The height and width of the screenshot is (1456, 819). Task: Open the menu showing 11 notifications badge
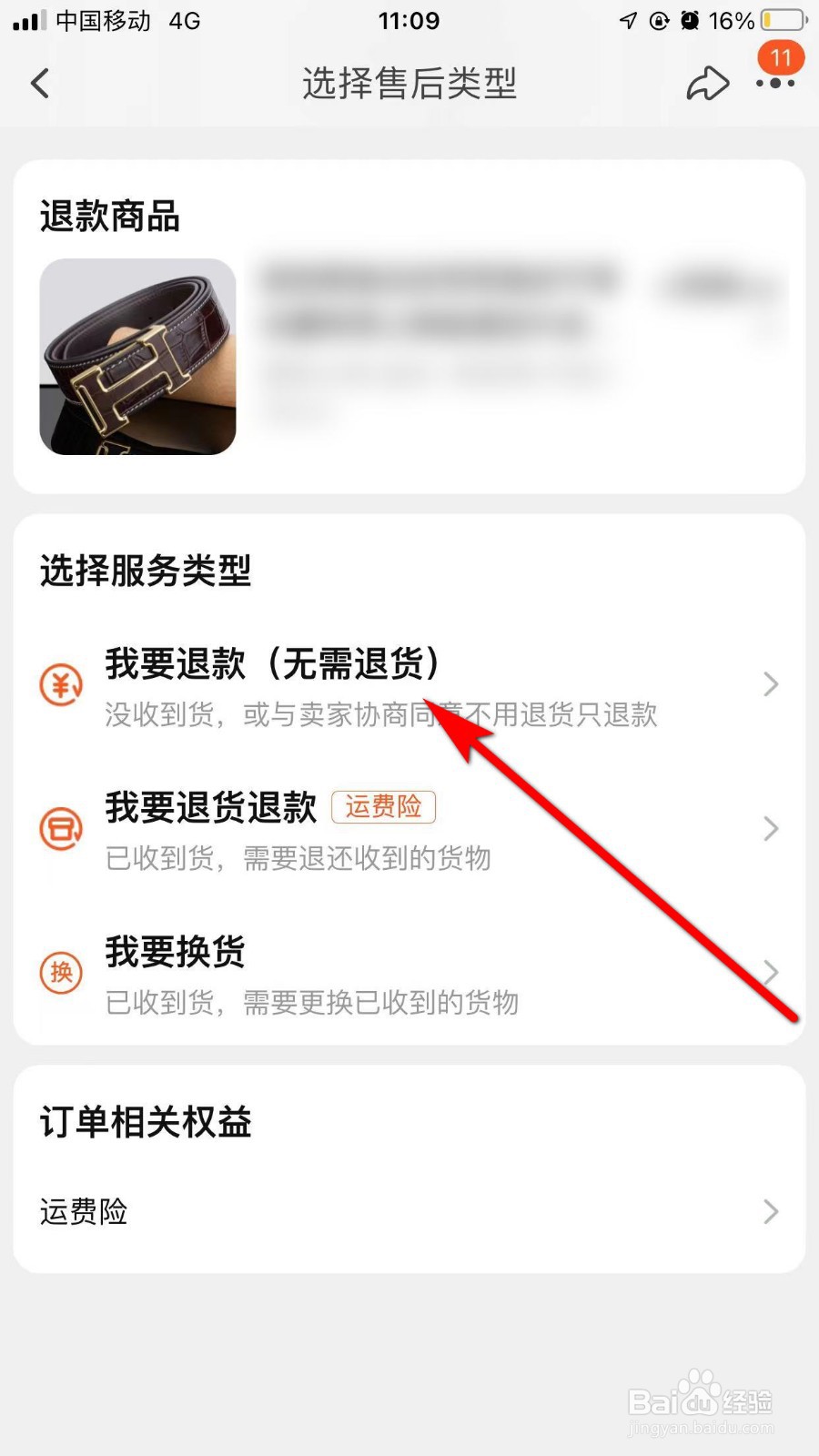780,58
